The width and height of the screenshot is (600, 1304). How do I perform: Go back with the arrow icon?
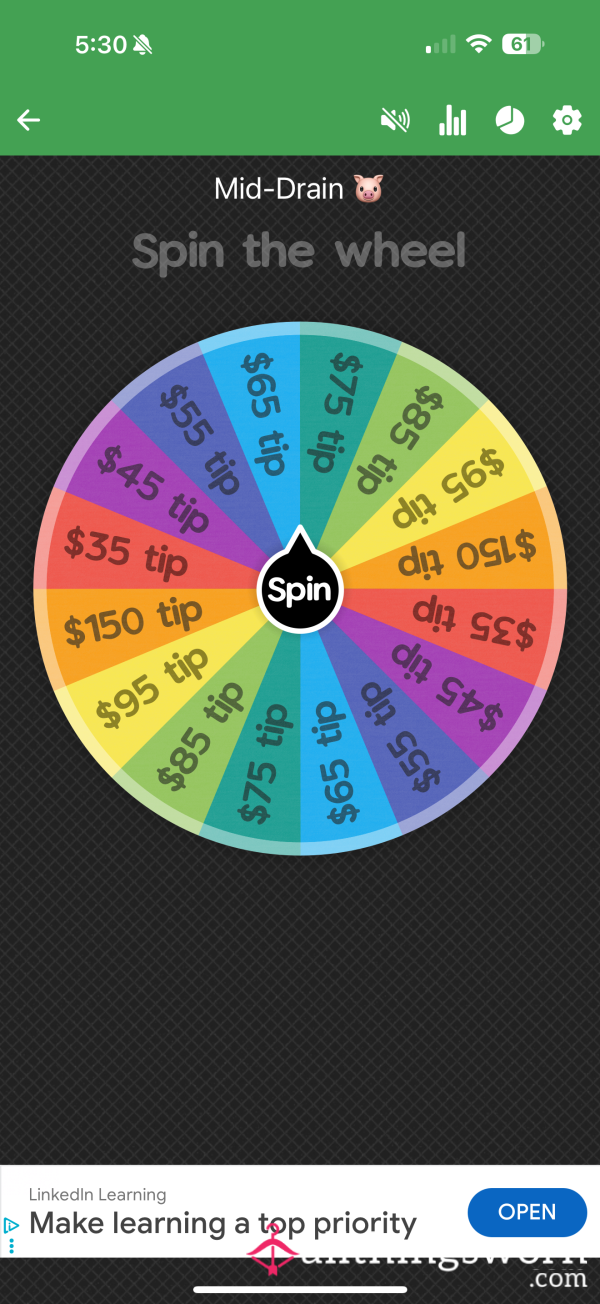28,121
